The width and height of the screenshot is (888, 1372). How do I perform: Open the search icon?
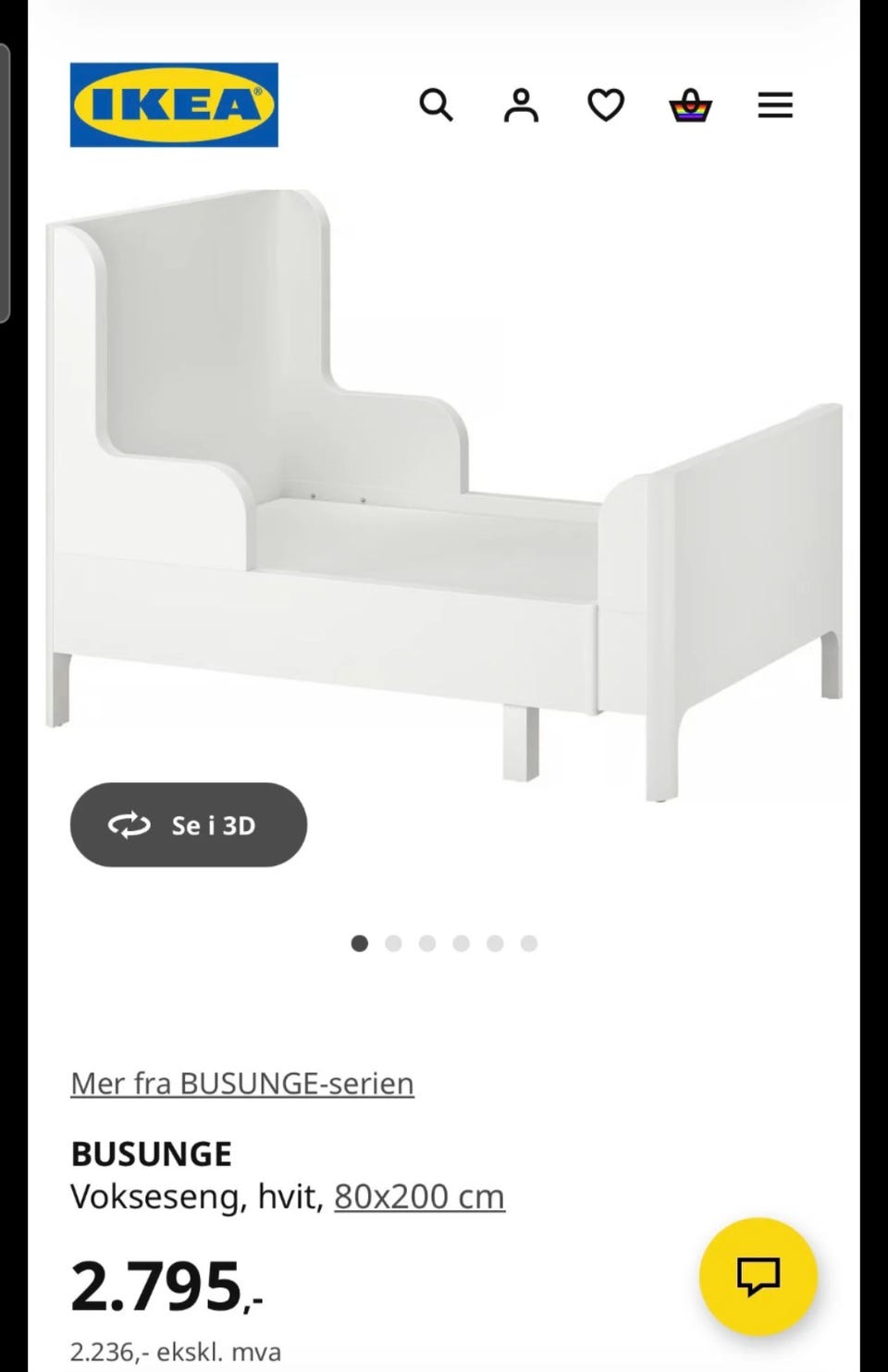[438, 105]
